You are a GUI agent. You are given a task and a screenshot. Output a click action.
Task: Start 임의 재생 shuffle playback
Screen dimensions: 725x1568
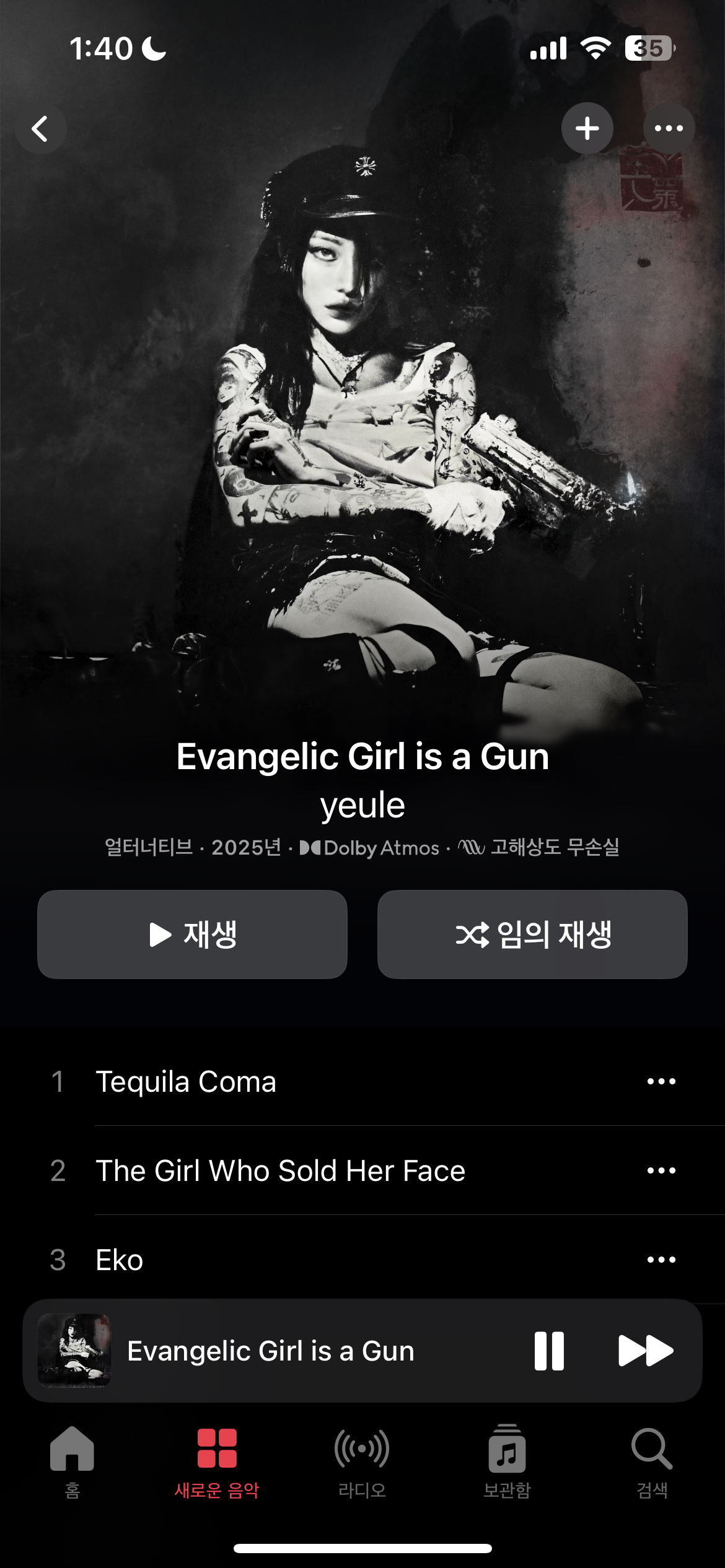[532, 934]
